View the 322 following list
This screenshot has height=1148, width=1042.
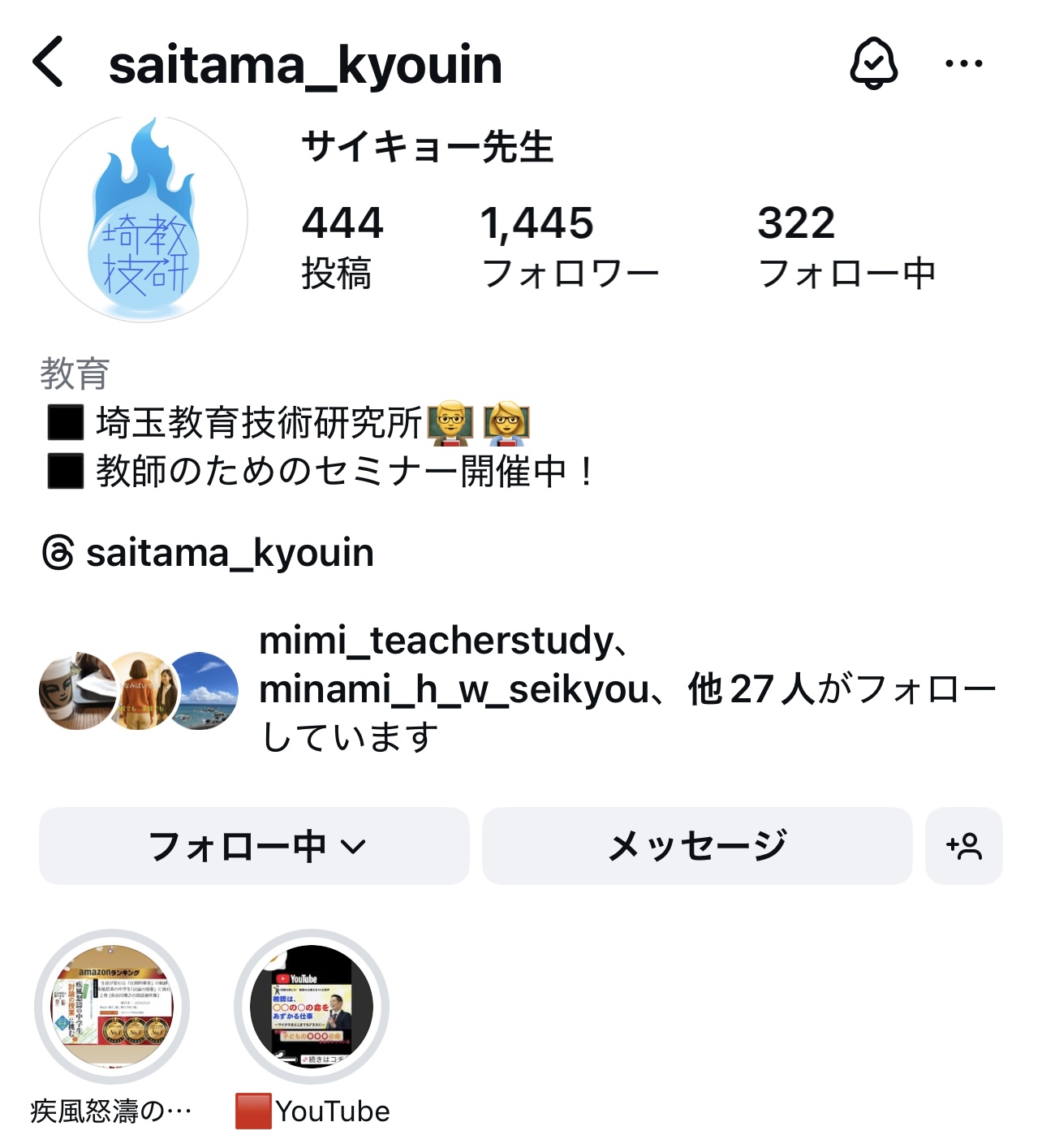click(846, 246)
